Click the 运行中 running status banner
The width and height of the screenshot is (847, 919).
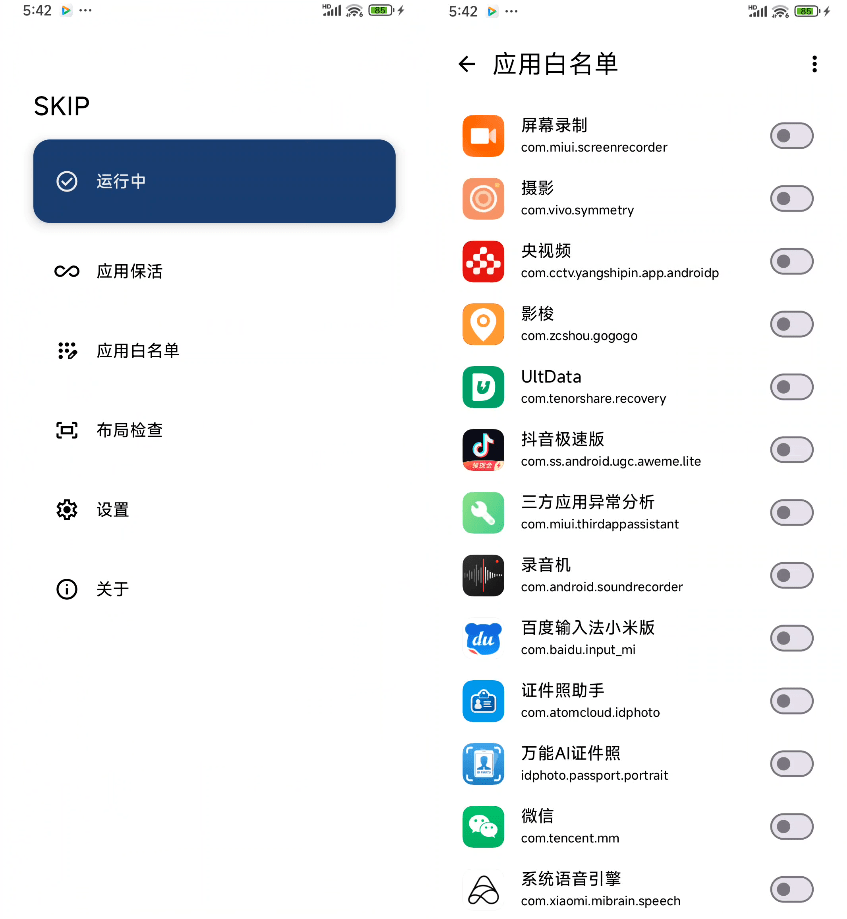point(214,181)
